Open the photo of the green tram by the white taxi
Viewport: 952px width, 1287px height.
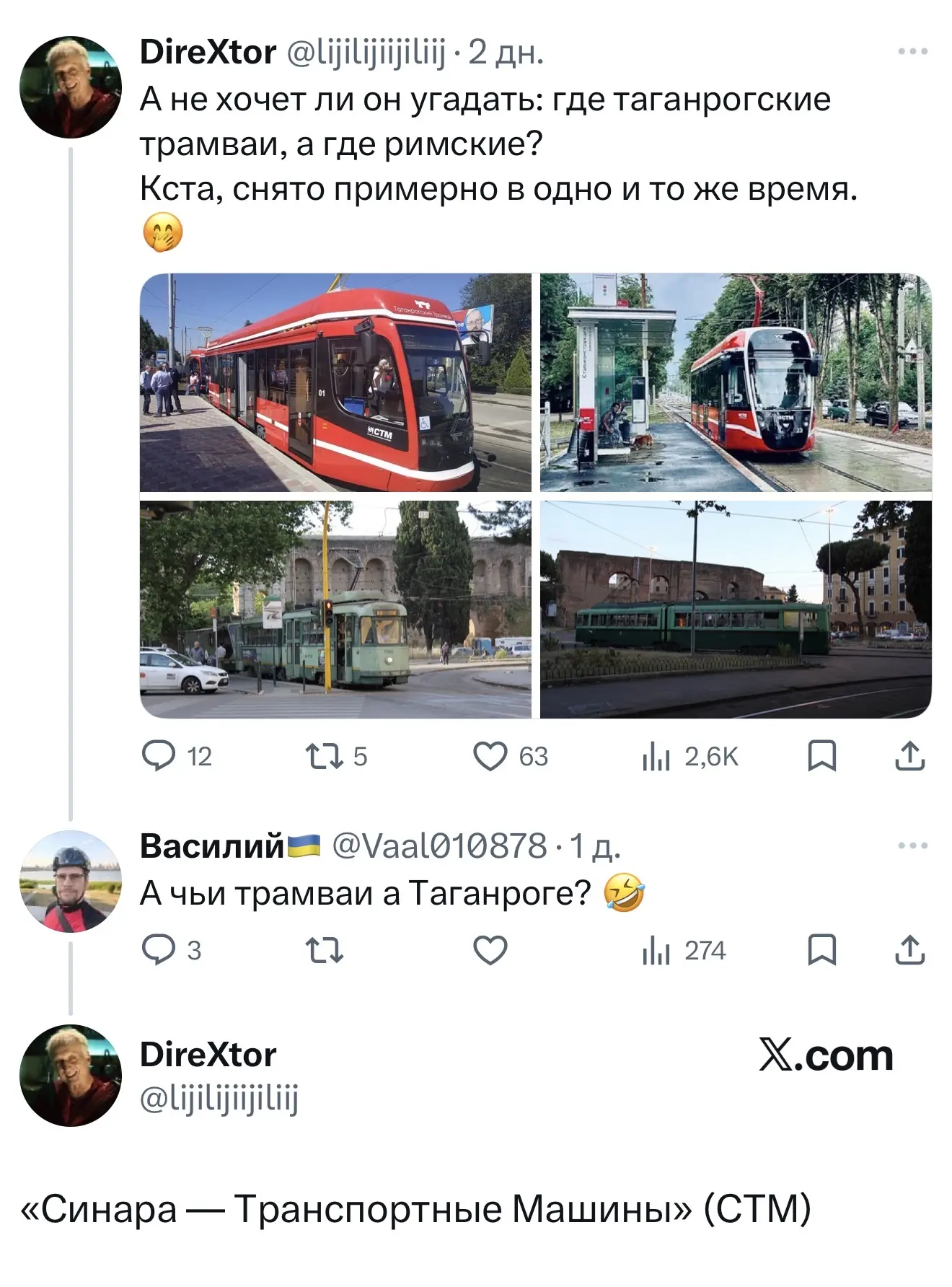(x=335, y=610)
